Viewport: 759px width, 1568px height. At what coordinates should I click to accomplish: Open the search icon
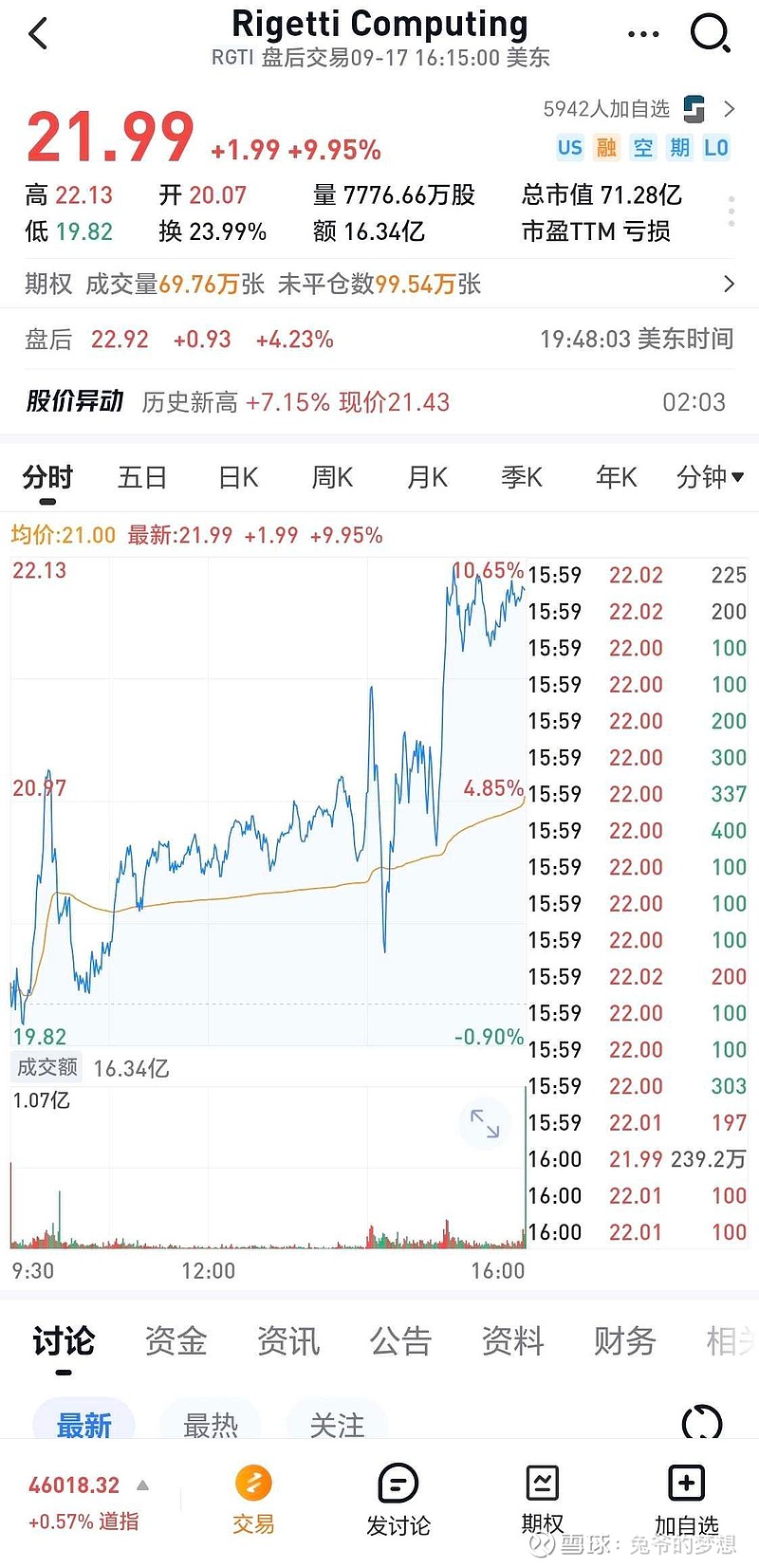coord(710,34)
